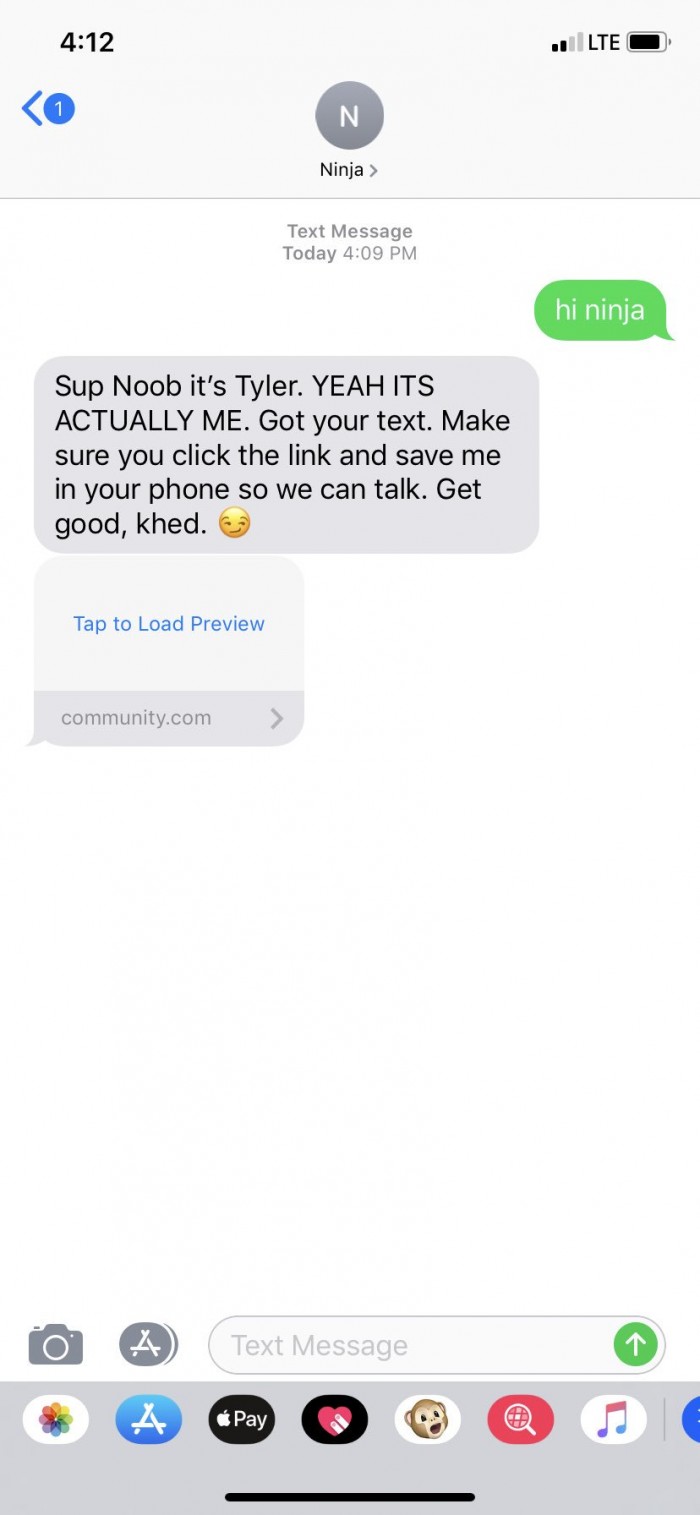This screenshot has width=700, height=1515.
Task: Open the #images globe search app
Action: pyautogui.click(x=520, y=1419)
